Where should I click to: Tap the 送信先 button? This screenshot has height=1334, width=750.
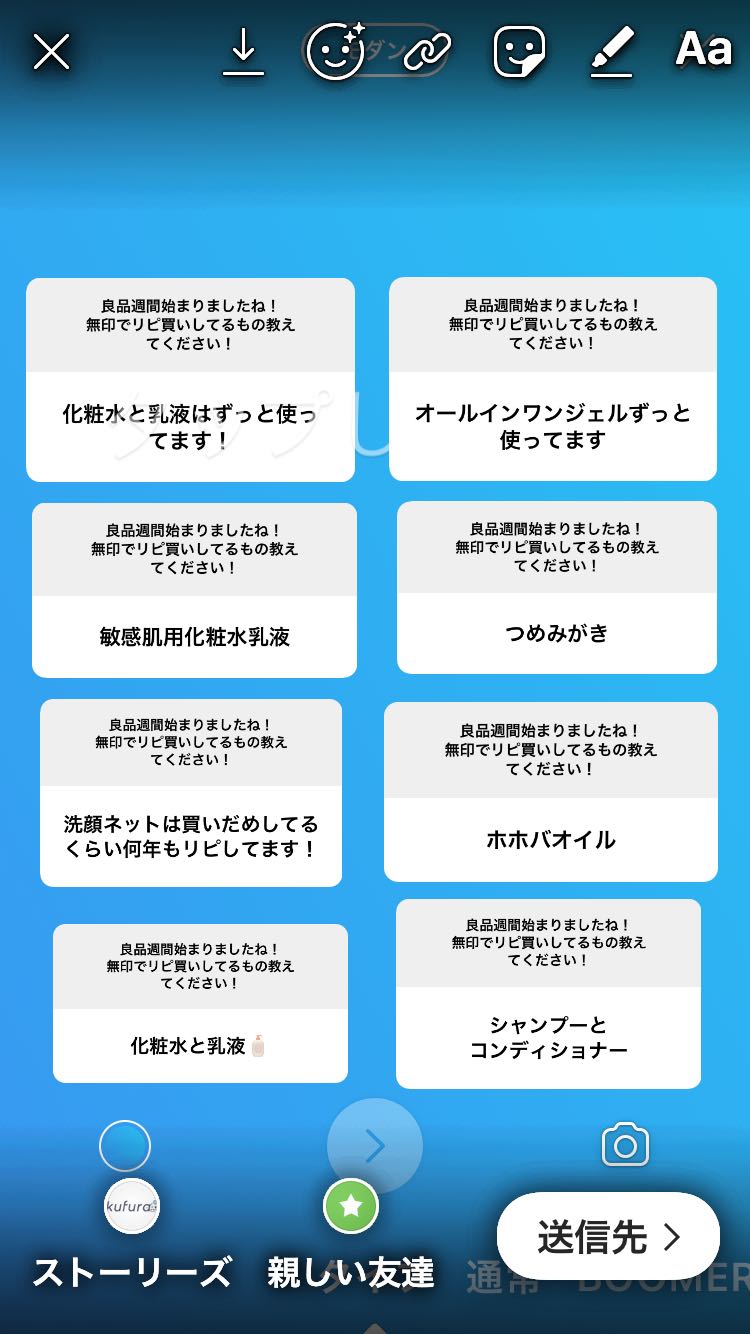[608, 1237]
